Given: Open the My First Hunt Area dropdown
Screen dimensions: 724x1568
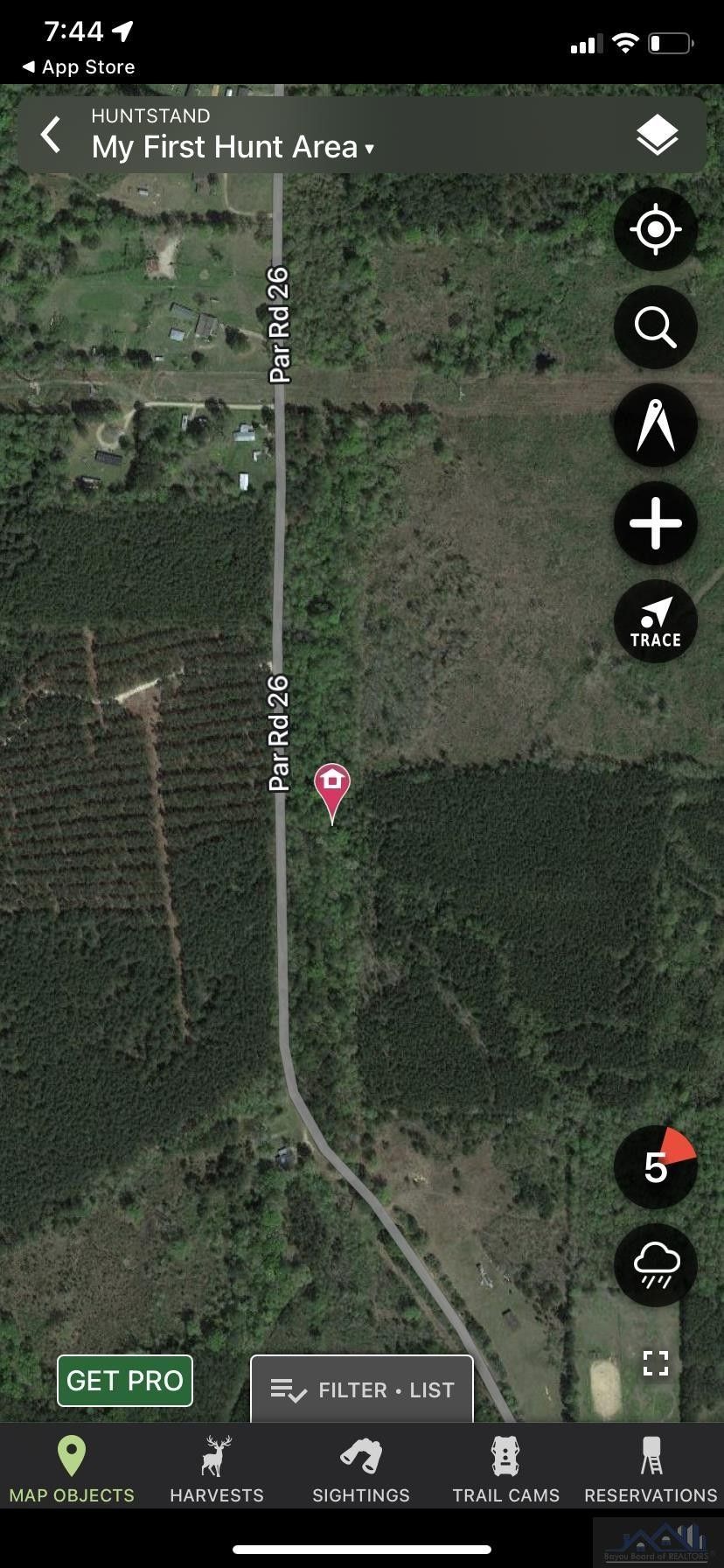Looking at the screenshot, I should point(232,146).
